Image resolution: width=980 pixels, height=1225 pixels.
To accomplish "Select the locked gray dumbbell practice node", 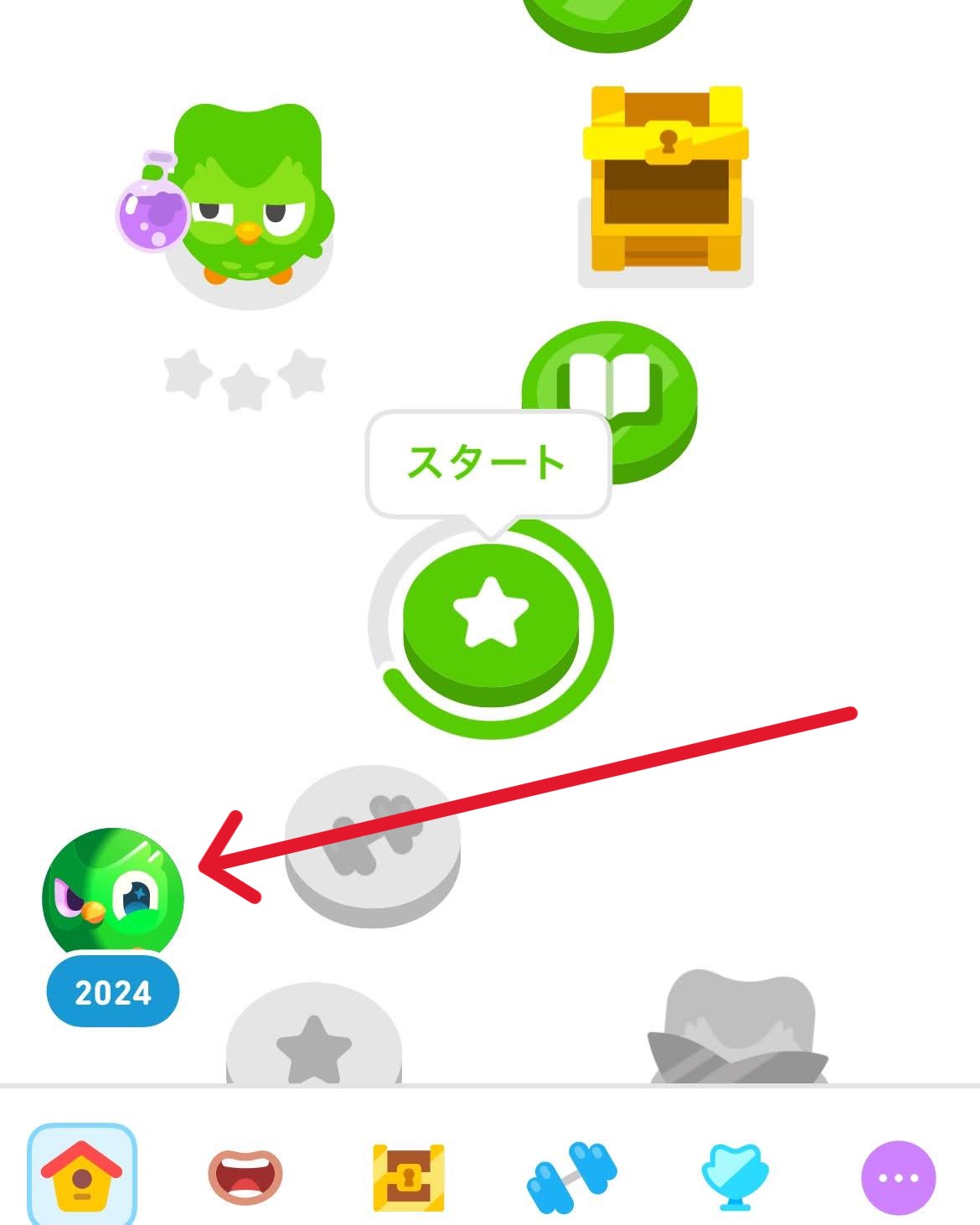I will point(373,838).
